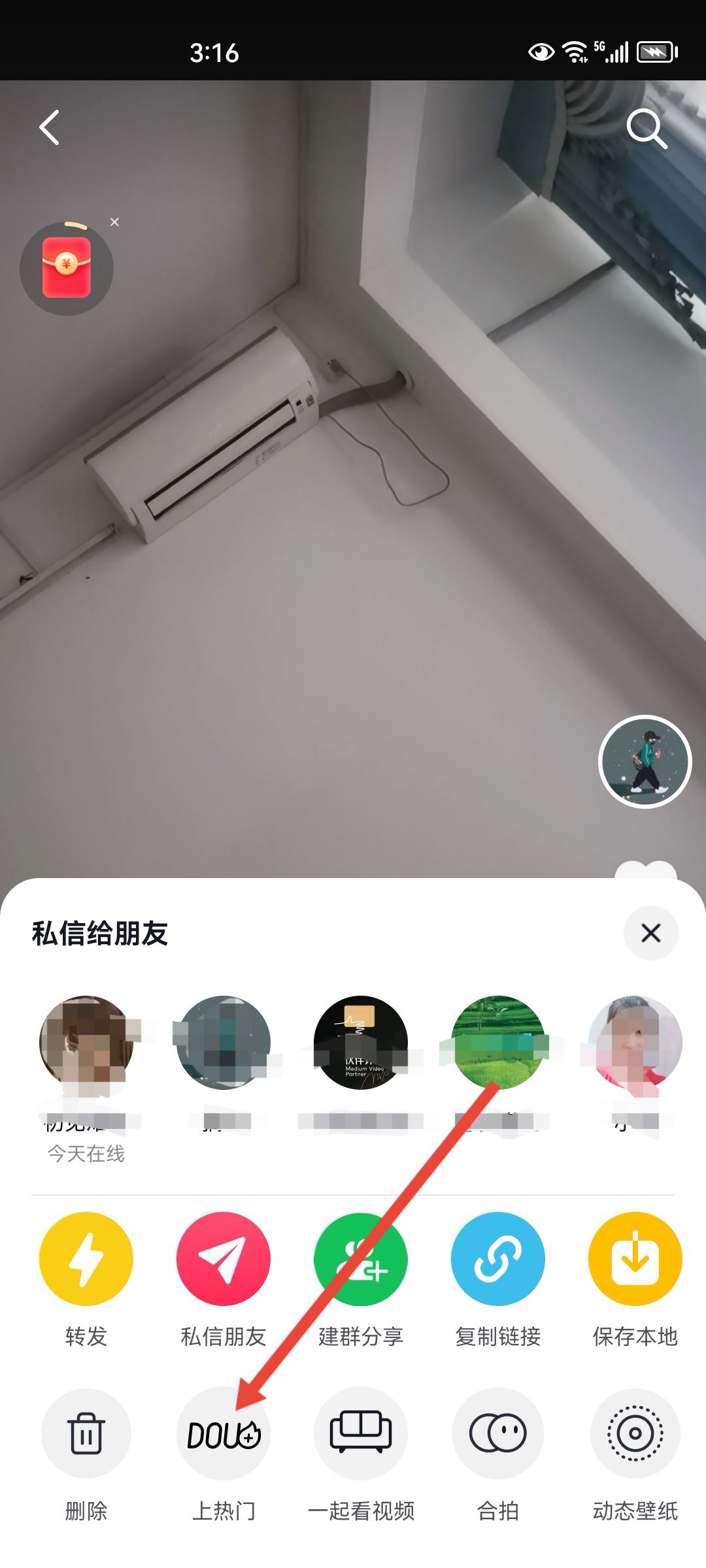Go back with the arrow
This screenshot has height=1568, width=706.
pos(48,128)
